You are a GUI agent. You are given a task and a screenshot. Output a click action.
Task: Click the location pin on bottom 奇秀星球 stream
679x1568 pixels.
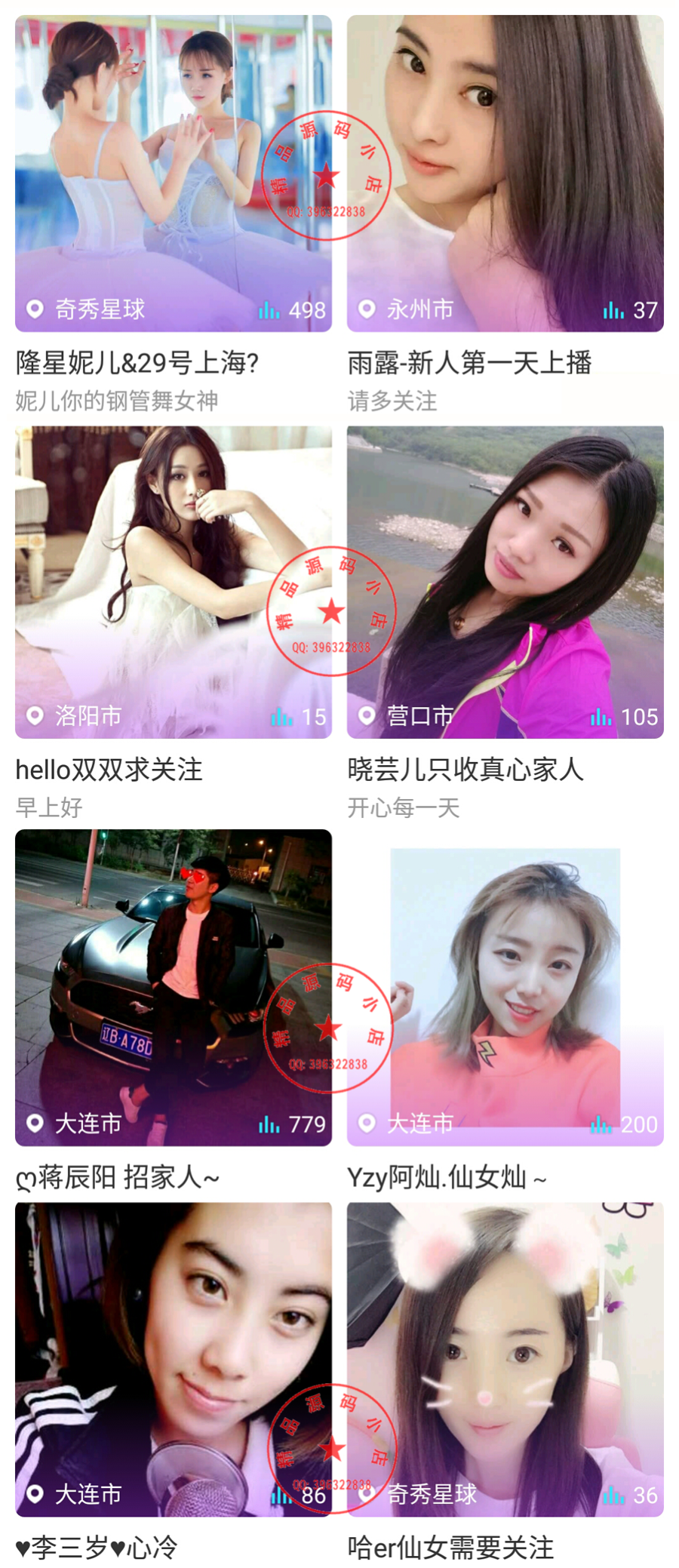[367, 1495]
